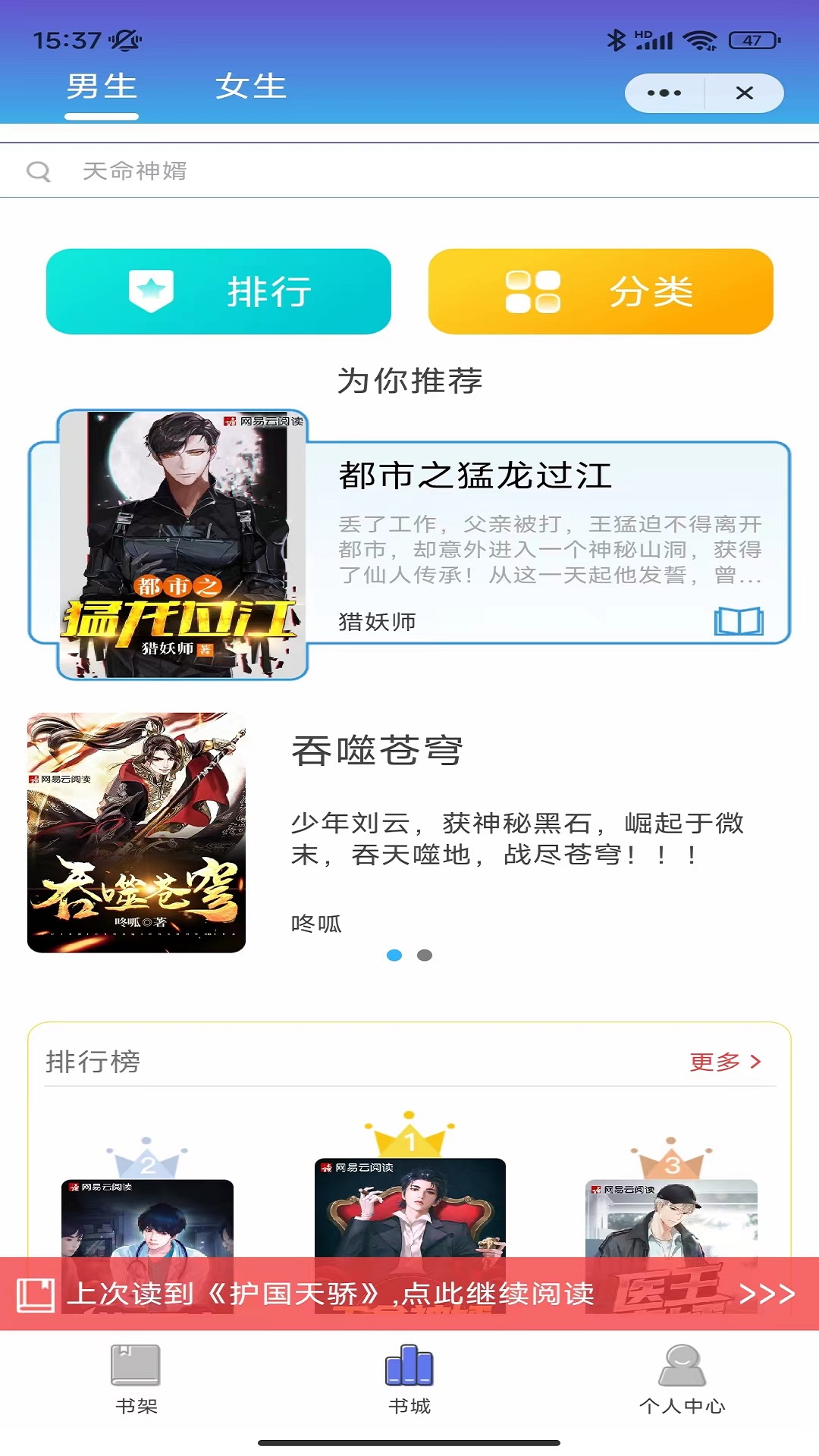Click the magnifier icon in the search bar
Viewport: 819px width, 1456px height.
pos(39,171)
